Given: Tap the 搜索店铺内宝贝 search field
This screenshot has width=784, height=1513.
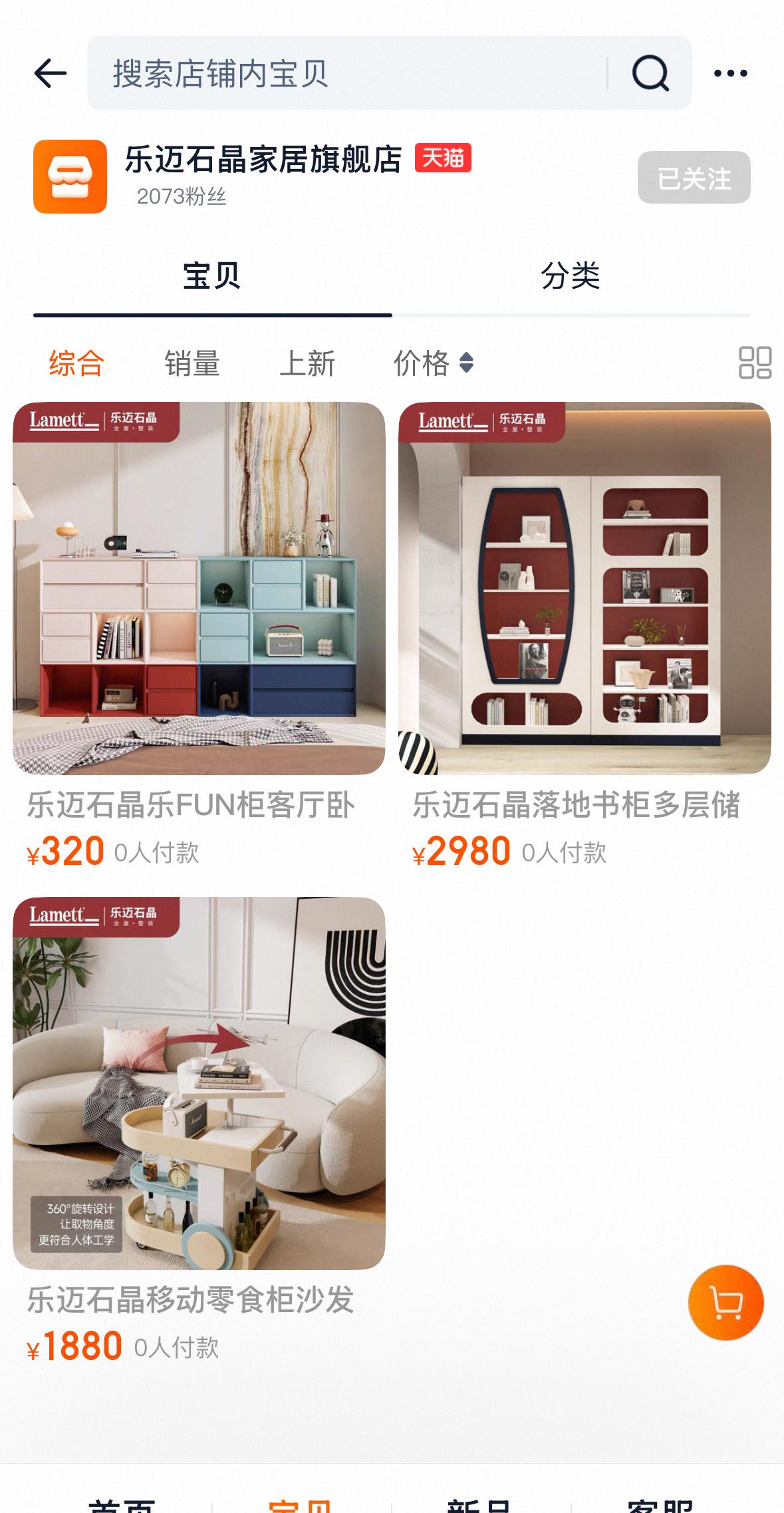Looking at the screenshot, I should point(347,73).
